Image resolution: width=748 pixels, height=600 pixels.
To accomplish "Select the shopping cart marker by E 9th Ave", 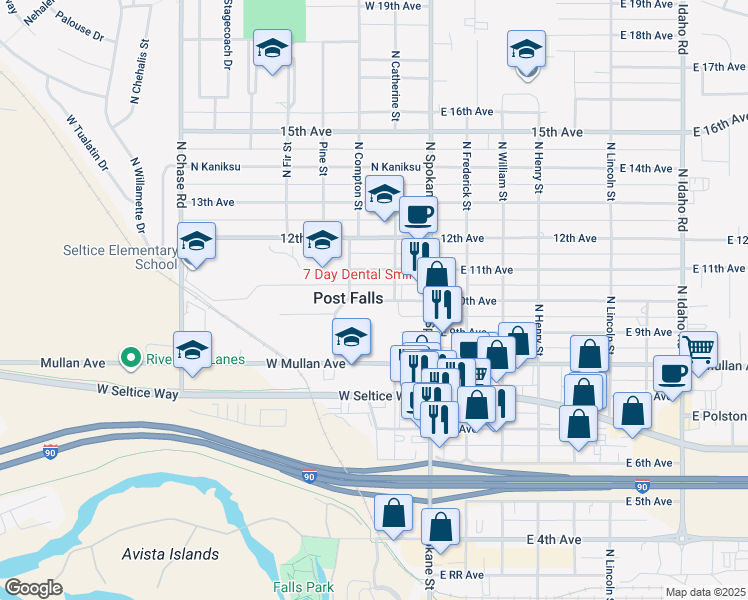I will point(698,350).
